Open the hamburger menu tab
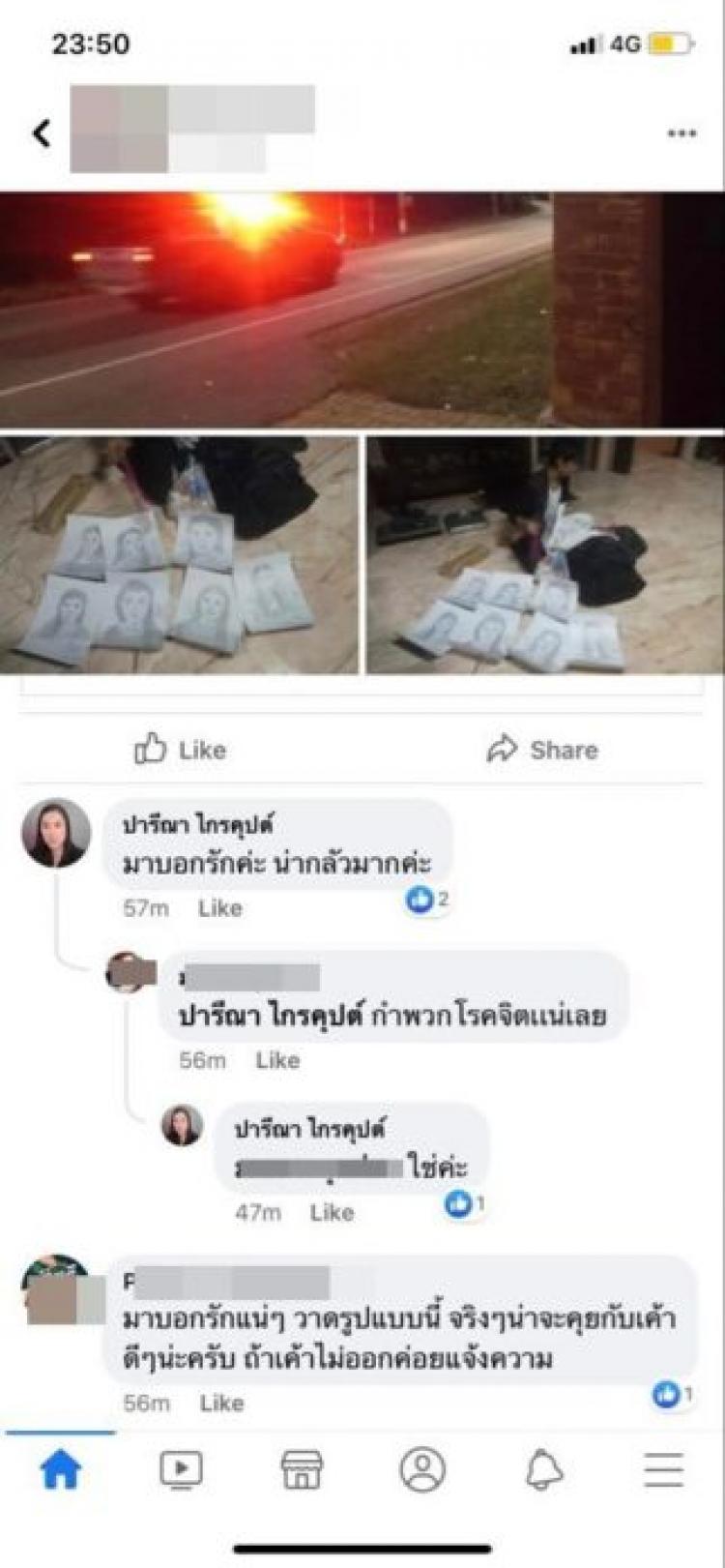The width and height of the screenshot is (725, 1568). coord(664,1470)
